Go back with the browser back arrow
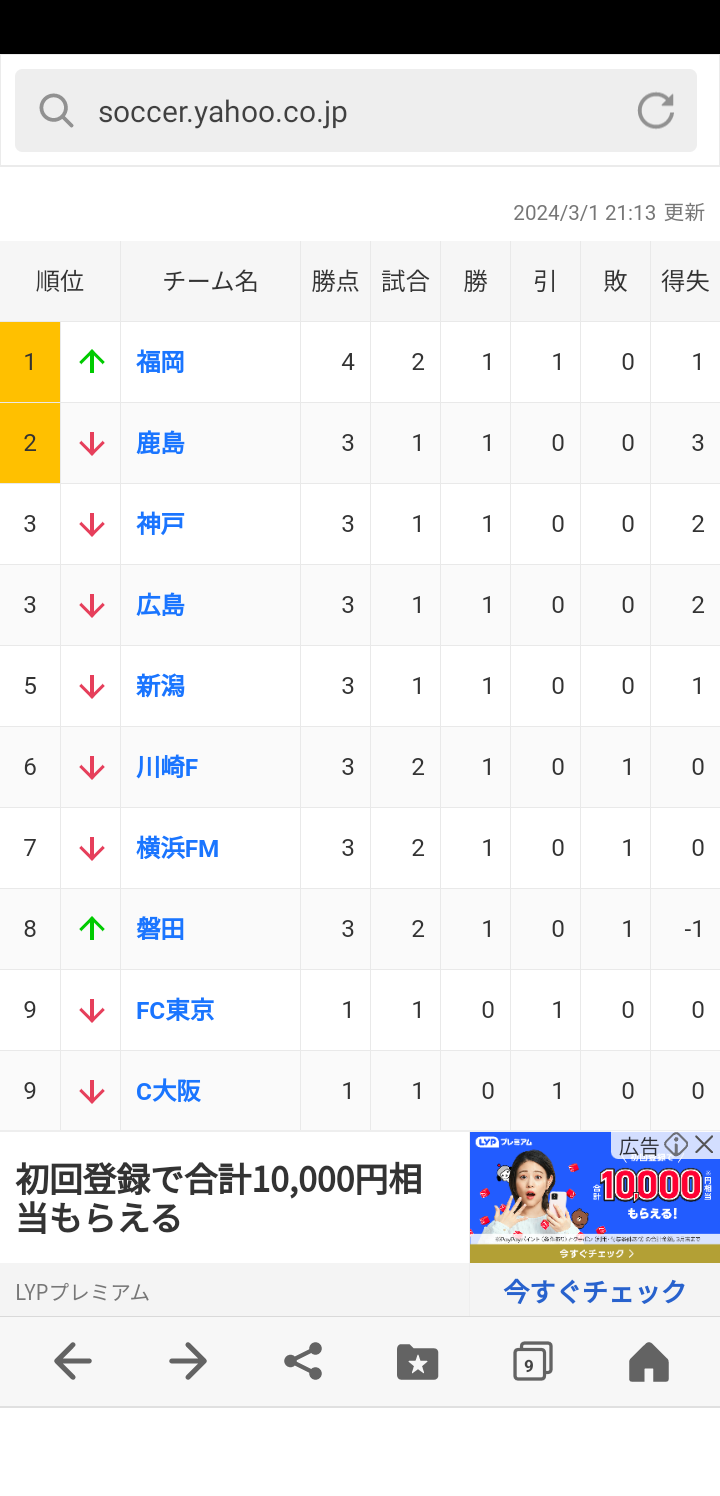The width and height of the screenshot is (720, 1496). click(72, 1362)
